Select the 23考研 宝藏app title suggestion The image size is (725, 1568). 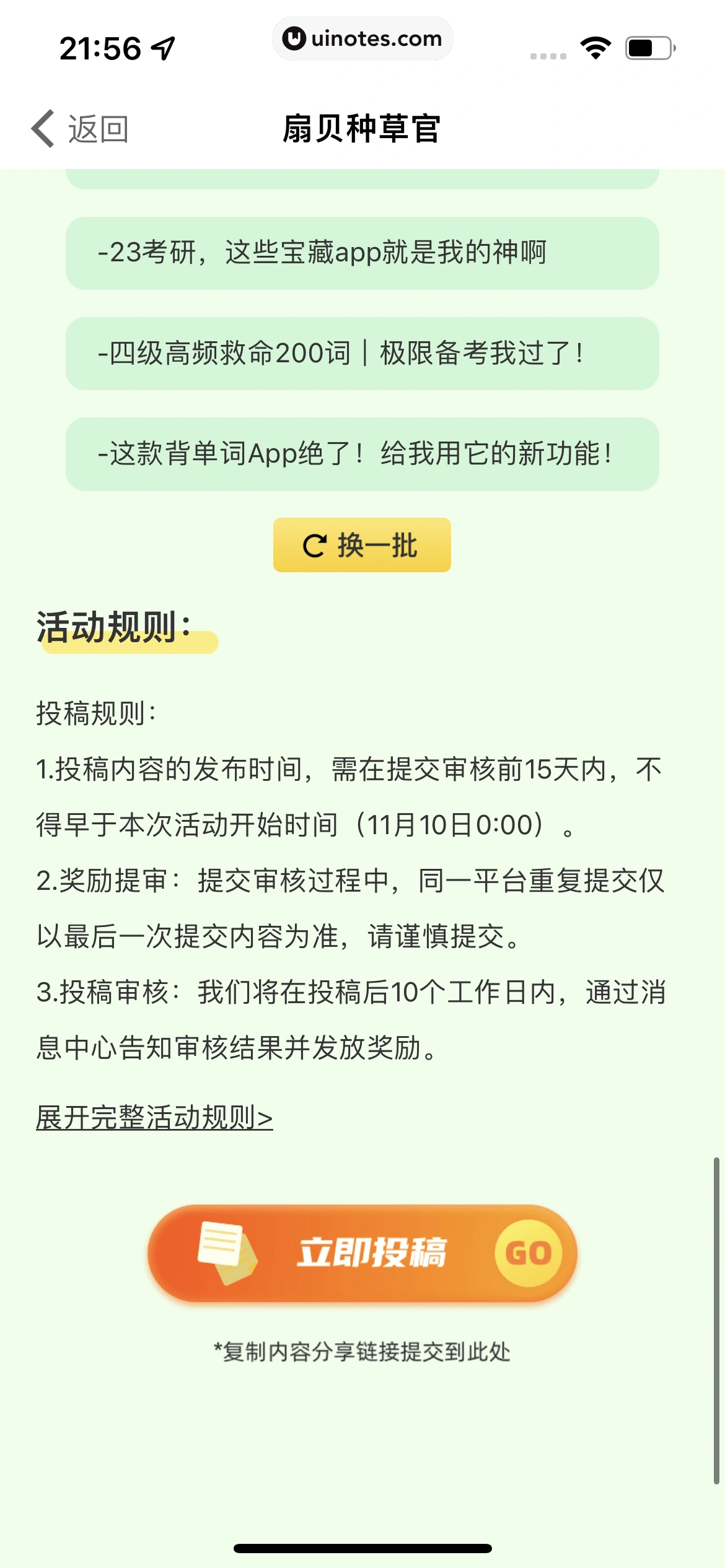click(x=362, y=253)
